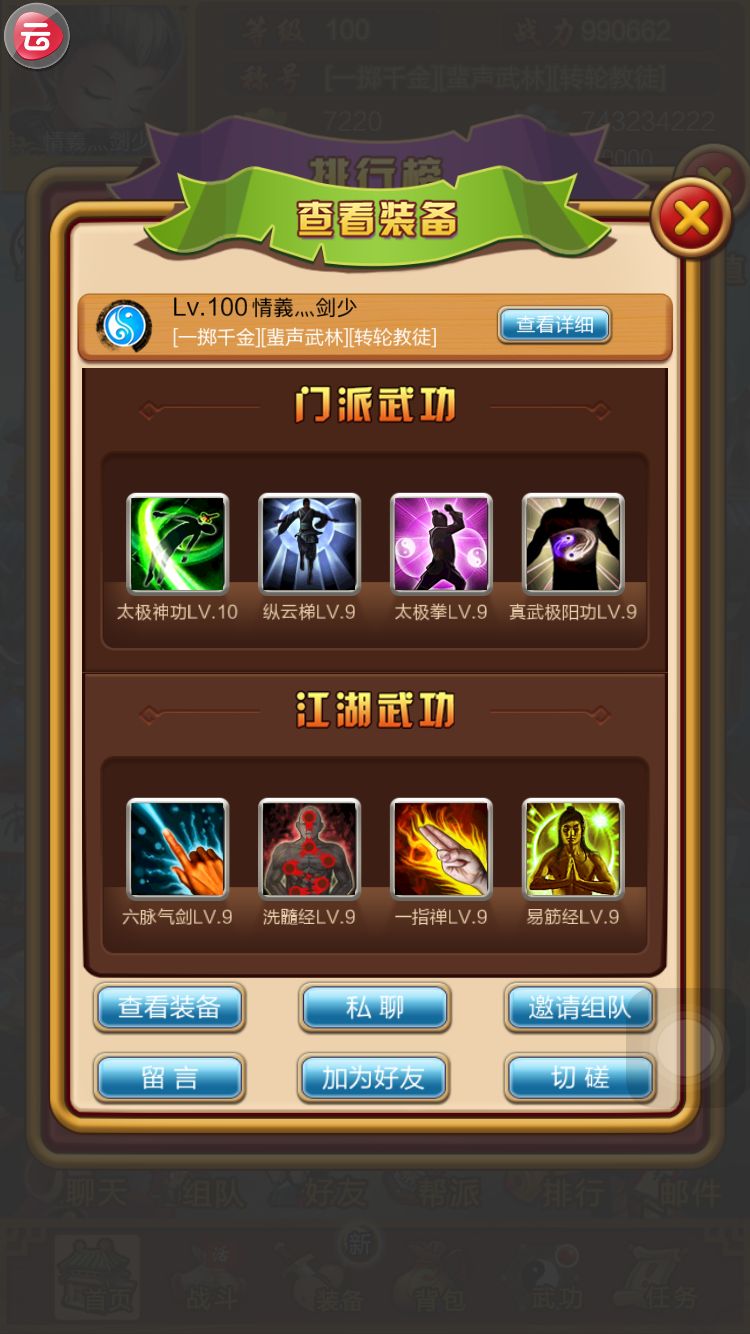Tap the 查看详细 button

point(554,324)
